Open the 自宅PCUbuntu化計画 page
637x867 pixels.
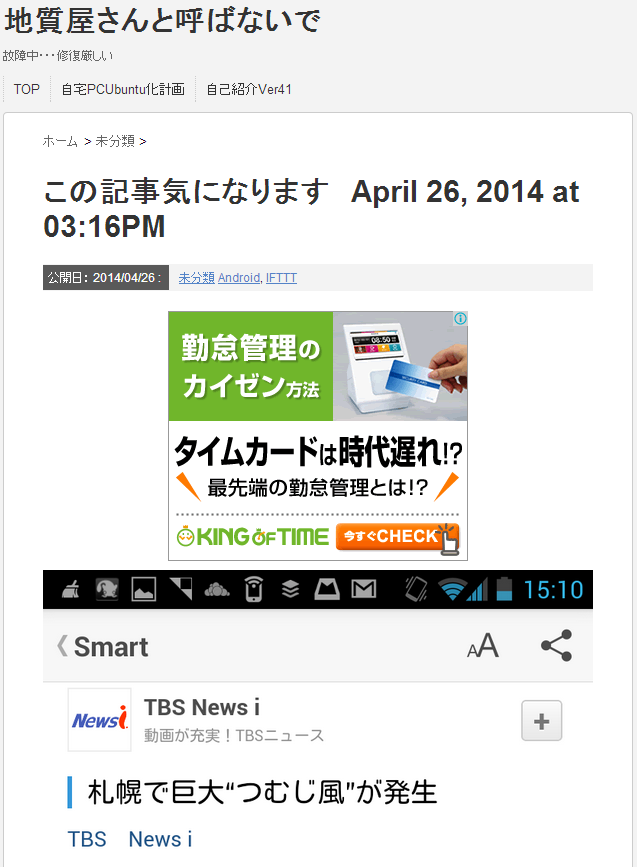[x=123, y=89]
